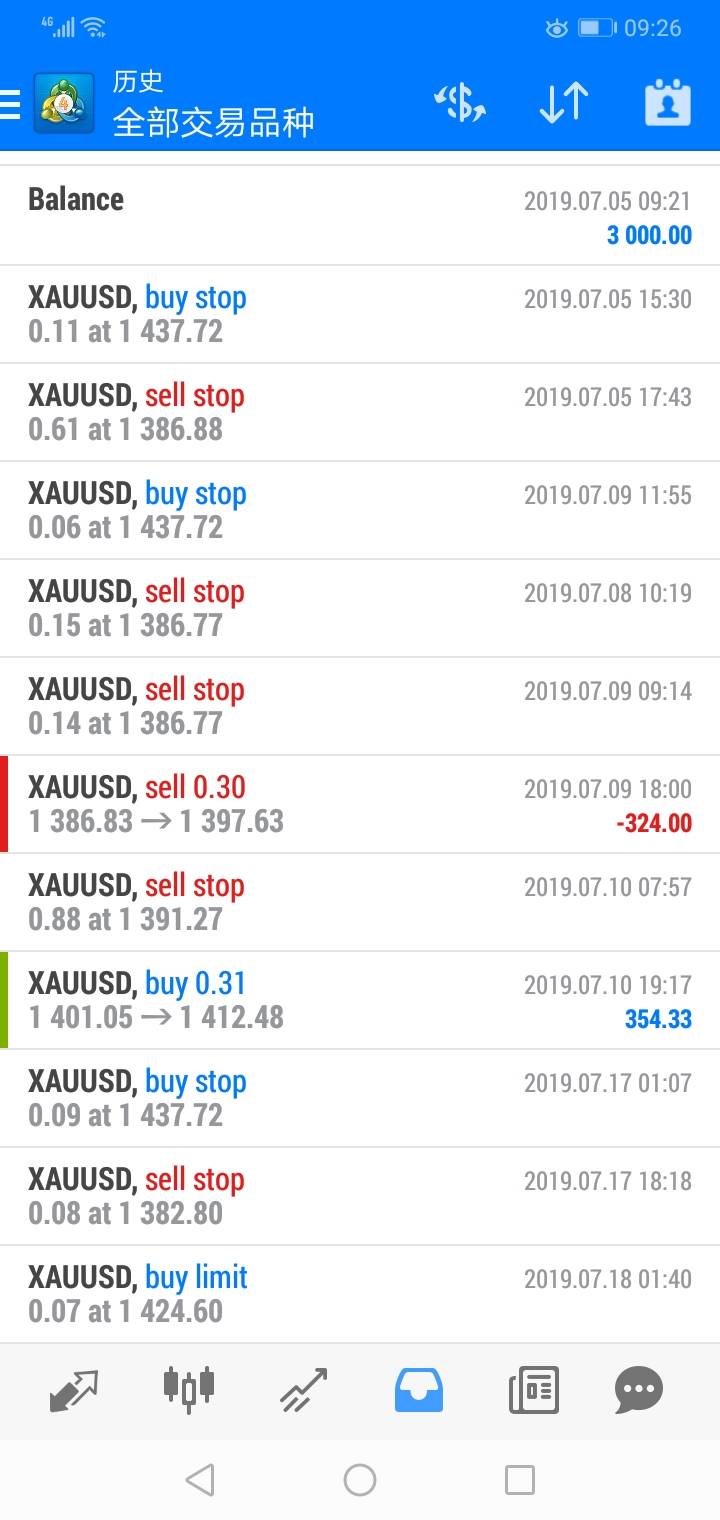720x1520 pixels.
Task: Switch to the Quotes tab
Action: tap(74, 1390)
